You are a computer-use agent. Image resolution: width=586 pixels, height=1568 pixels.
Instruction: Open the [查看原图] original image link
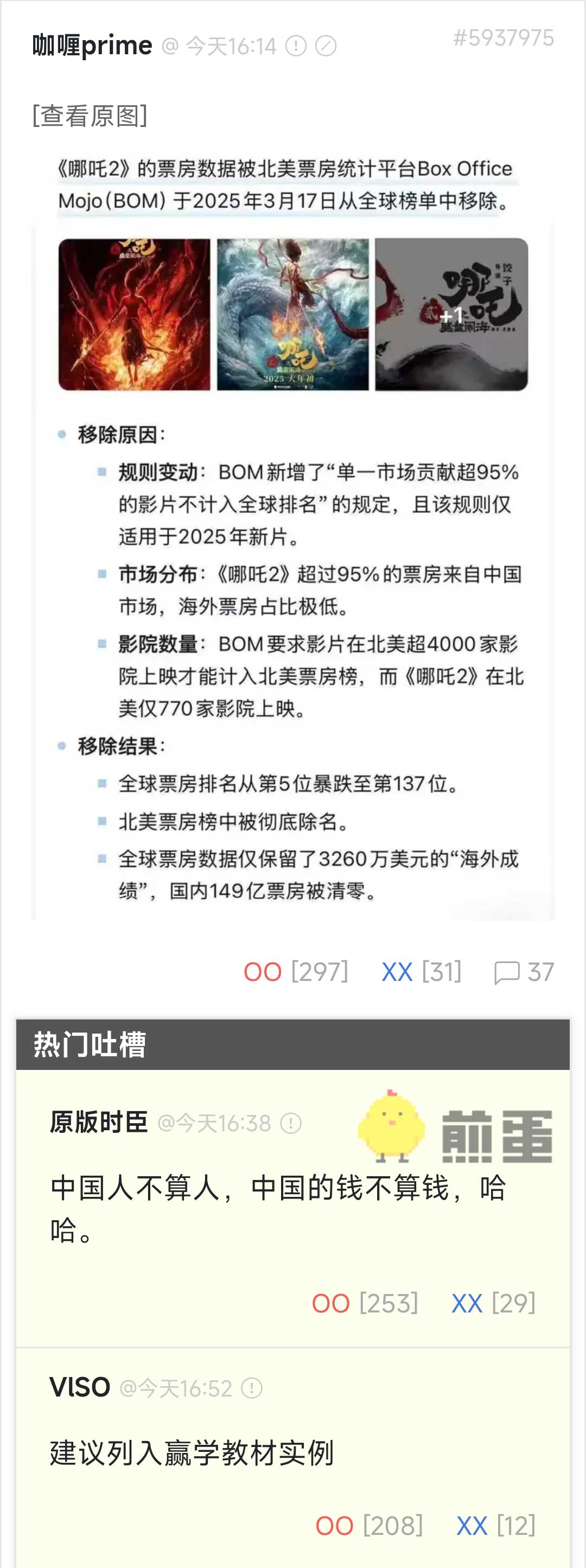(90, 116)
